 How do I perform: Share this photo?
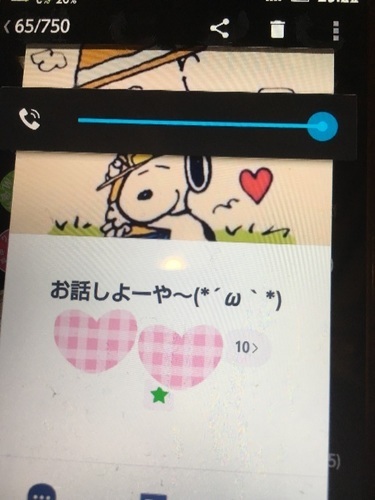[220, 28]
